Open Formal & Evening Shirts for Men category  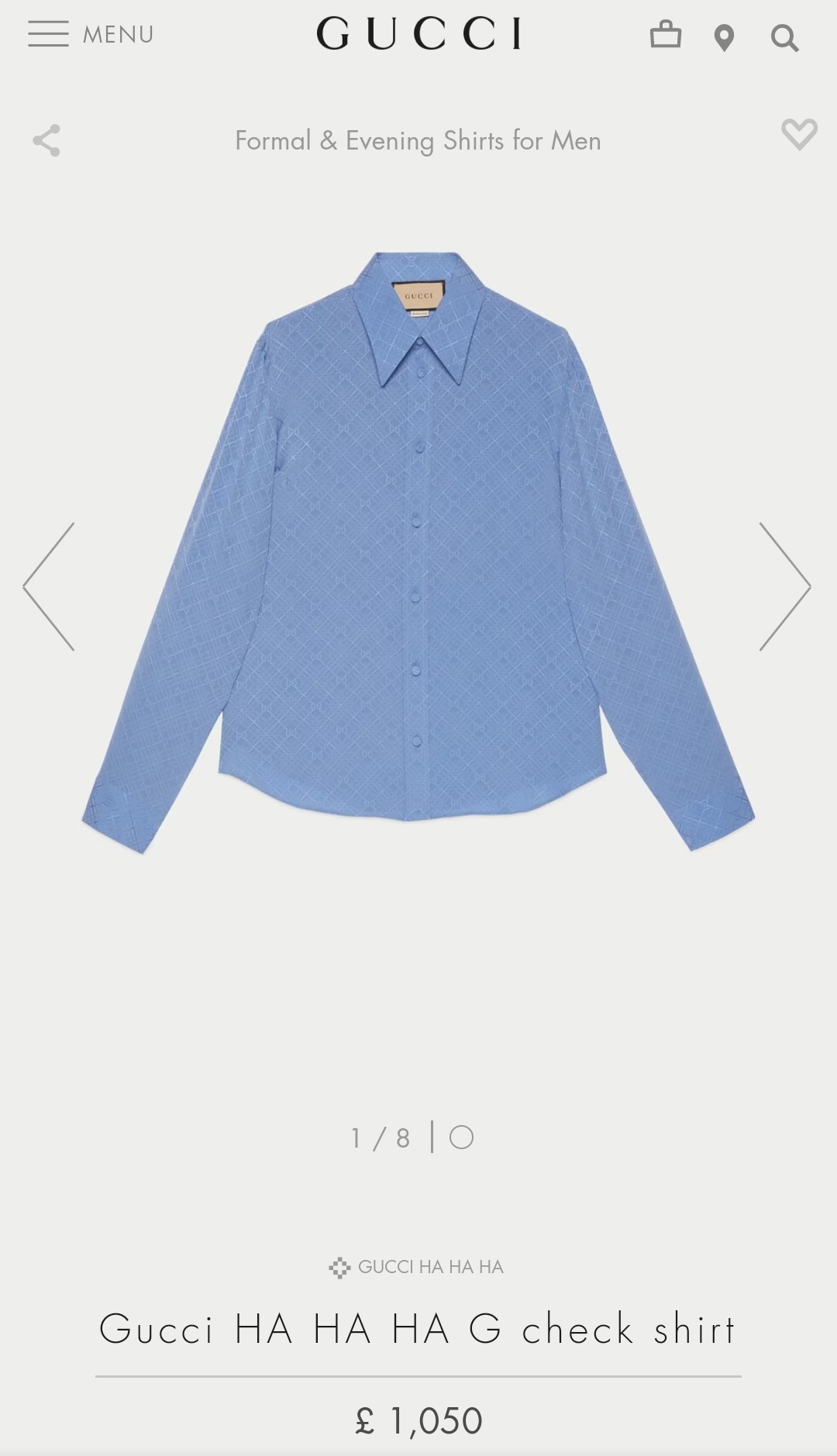[x=418, y=140]
